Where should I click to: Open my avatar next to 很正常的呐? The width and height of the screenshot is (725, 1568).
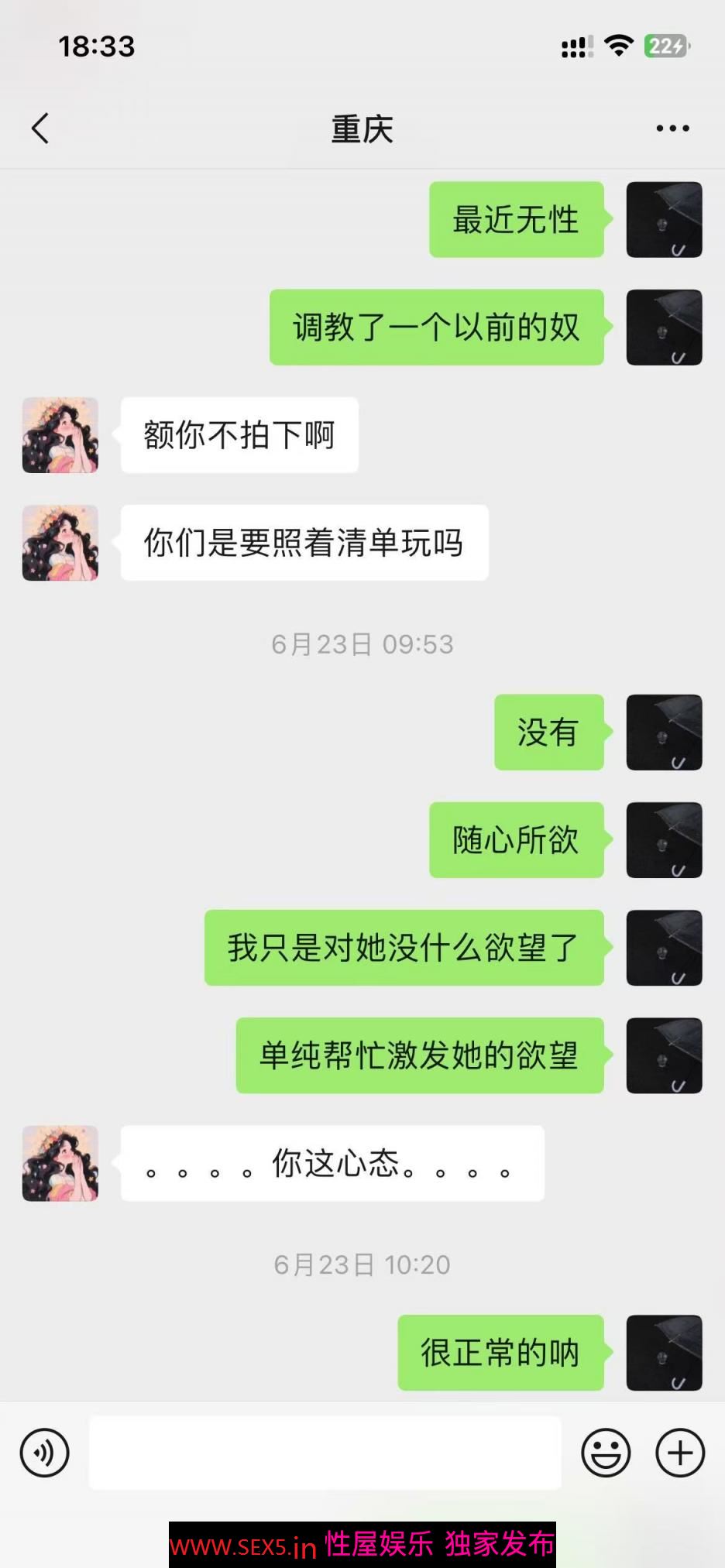[x=664, y=1353]
